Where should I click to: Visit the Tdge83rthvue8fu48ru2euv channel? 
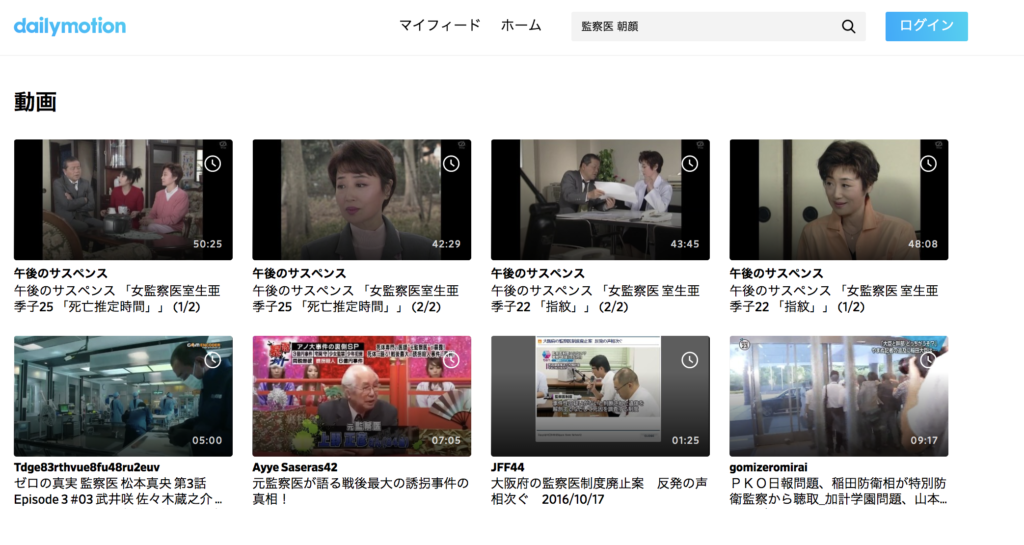click(x=87, y=467)
